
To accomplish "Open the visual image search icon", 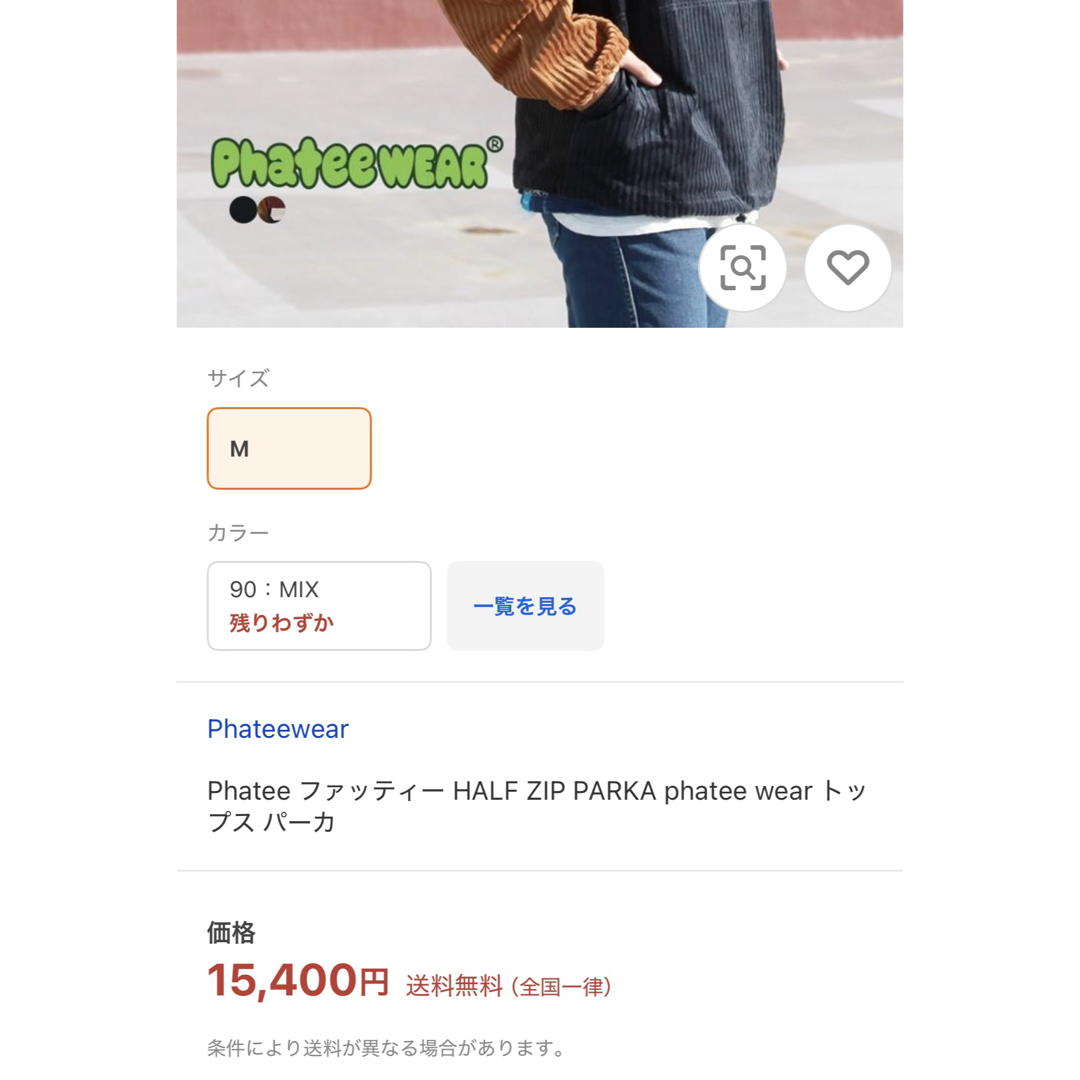I will pos(742,267).
